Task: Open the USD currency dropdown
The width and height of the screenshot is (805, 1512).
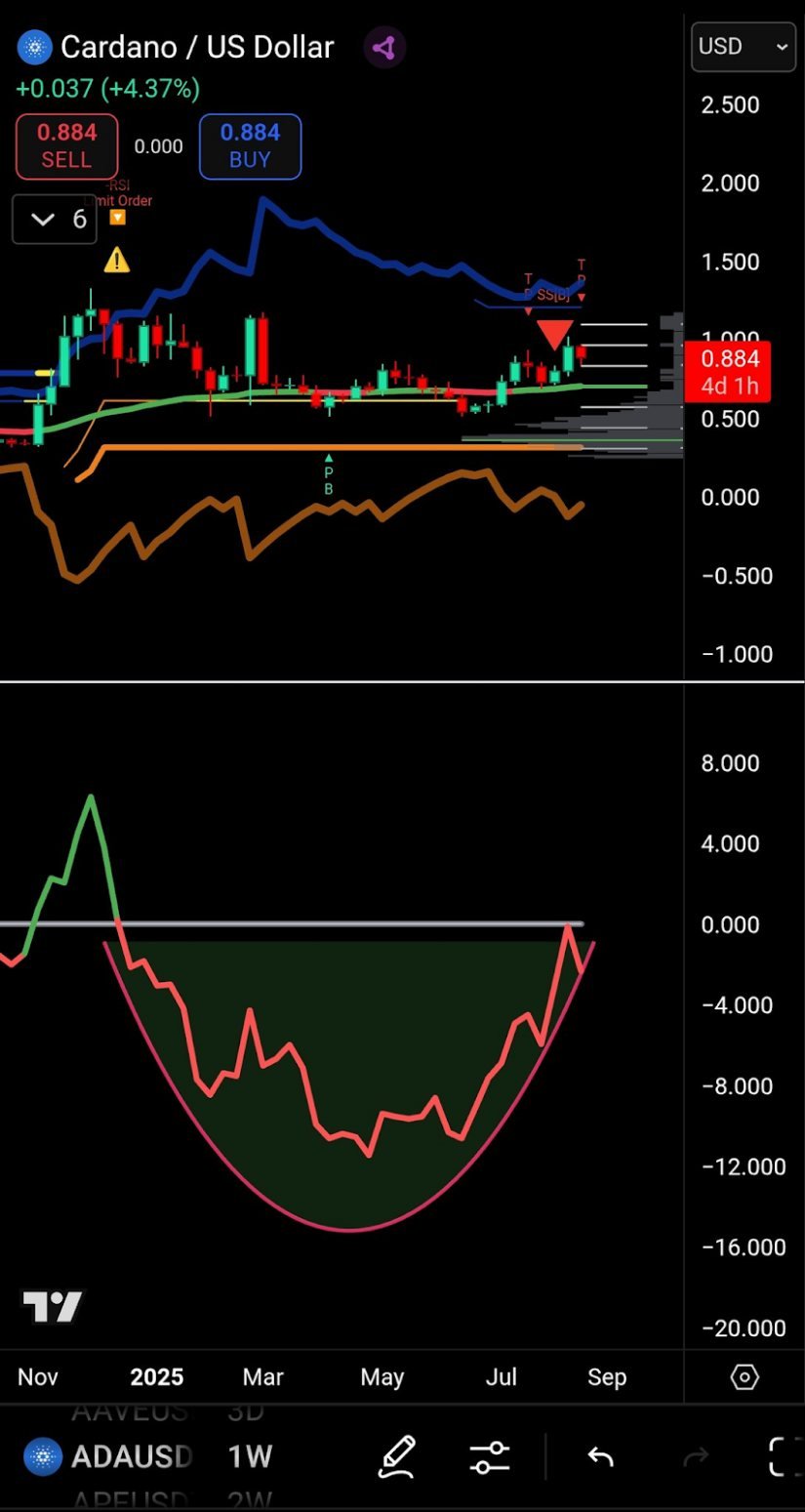Action: pyautogui.click(x=744, y=46)
